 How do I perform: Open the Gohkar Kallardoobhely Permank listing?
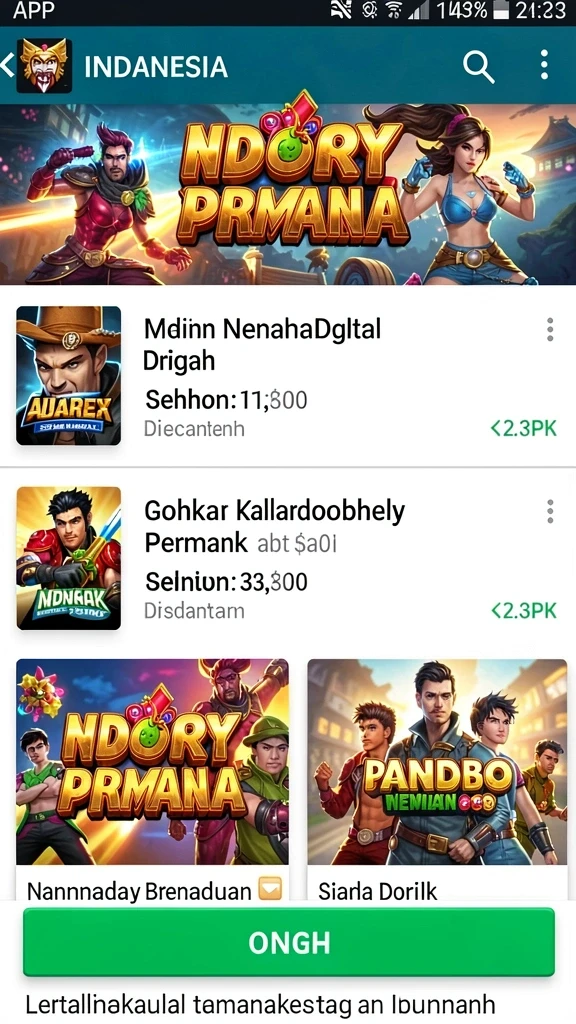(288, 557)
